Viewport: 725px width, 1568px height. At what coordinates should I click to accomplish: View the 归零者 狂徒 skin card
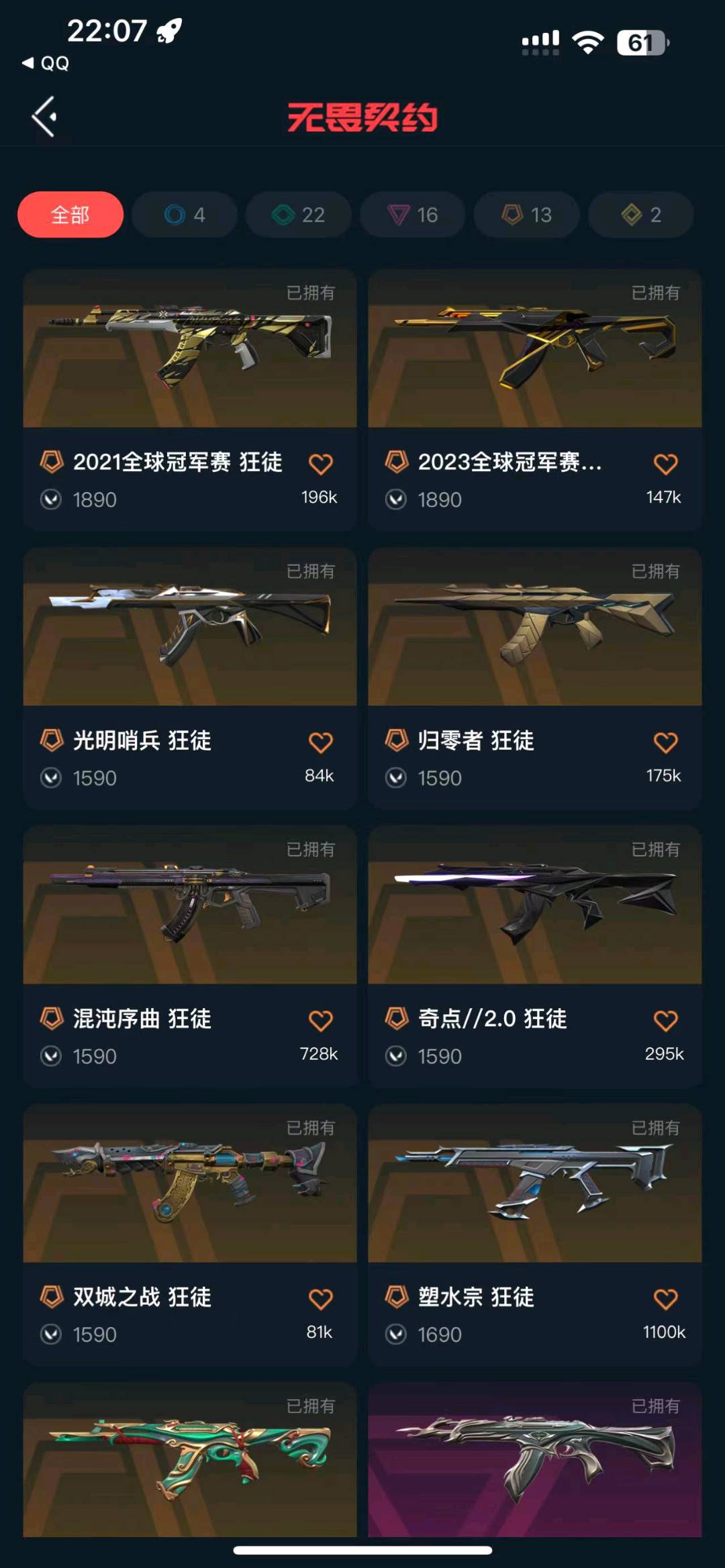534,628
